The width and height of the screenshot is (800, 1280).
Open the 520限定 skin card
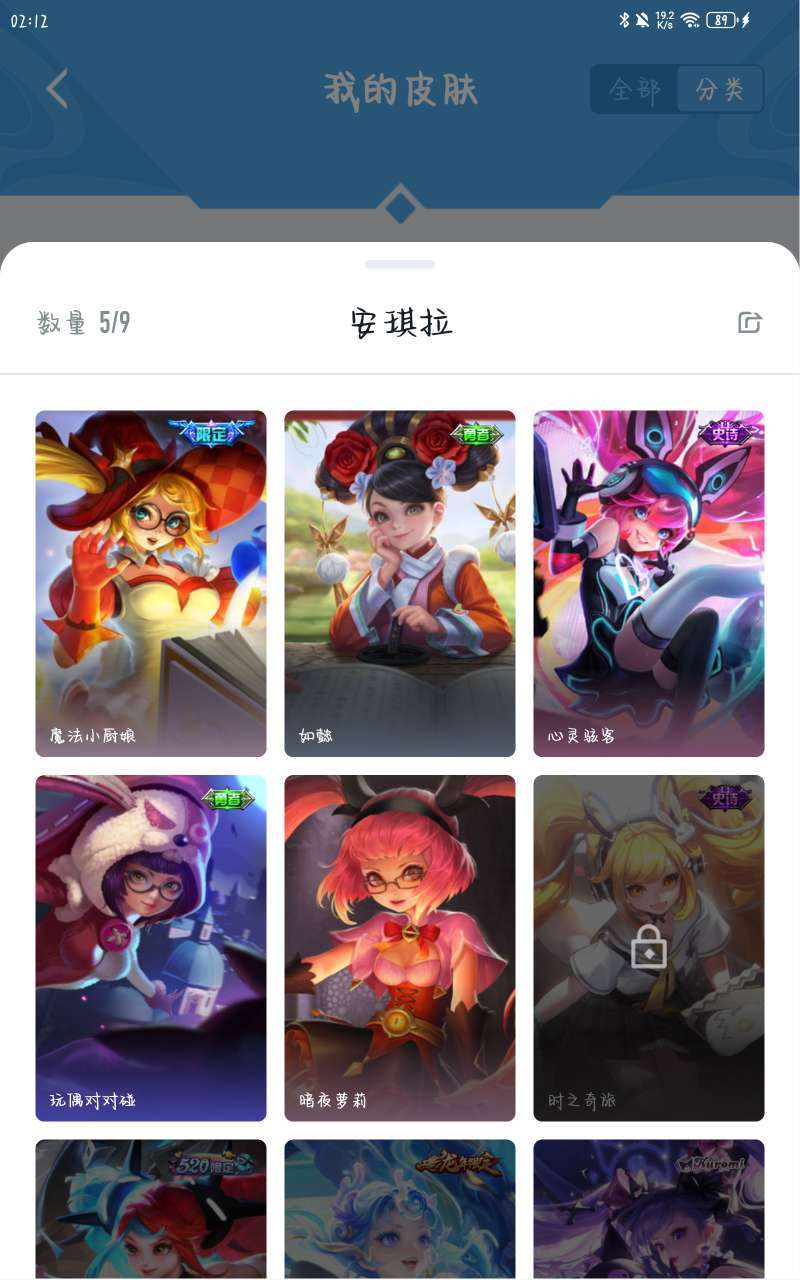click(x=151, y=1209)
